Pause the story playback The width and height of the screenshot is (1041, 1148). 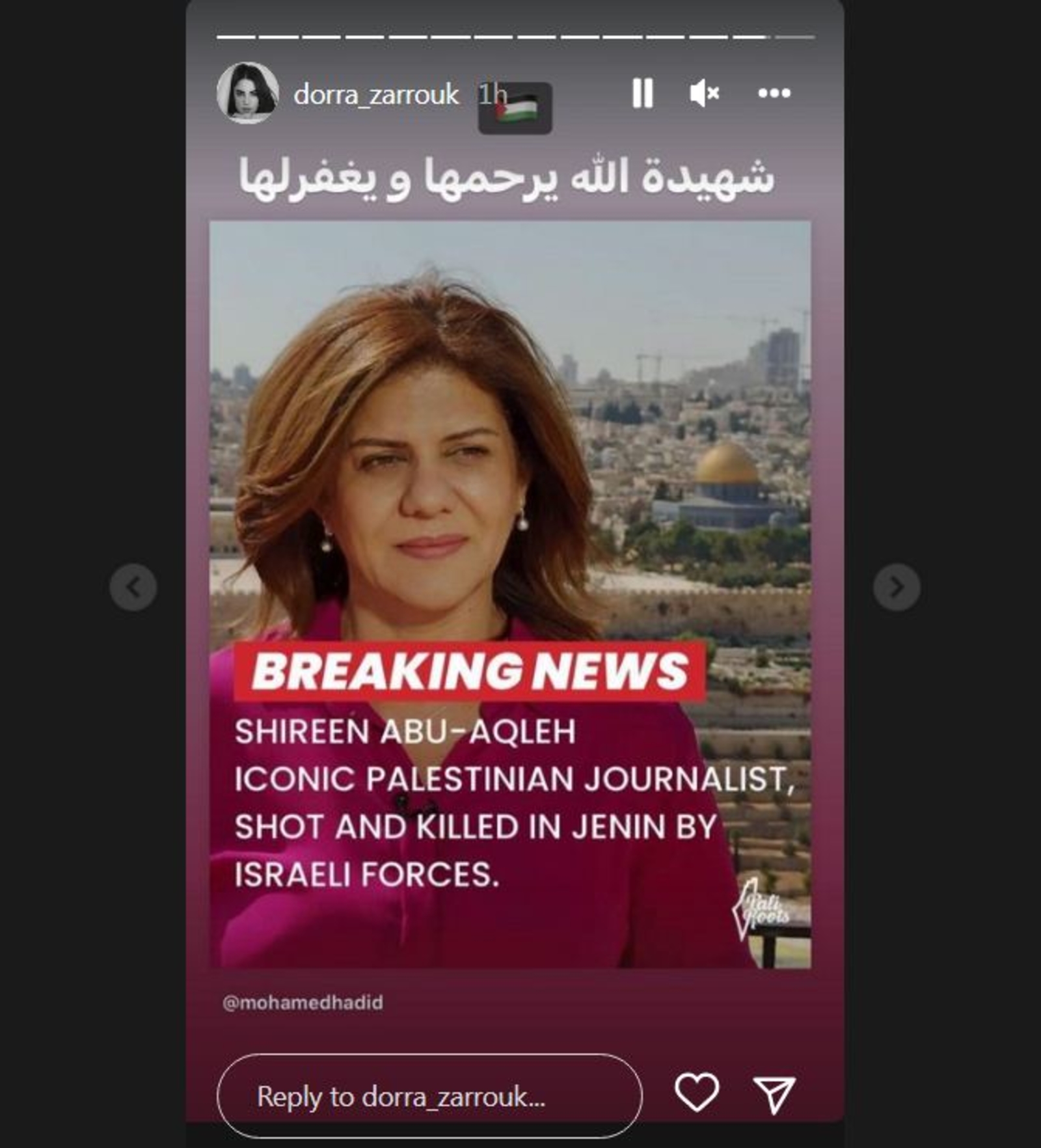pyautogui.click(x=642, y=93)
